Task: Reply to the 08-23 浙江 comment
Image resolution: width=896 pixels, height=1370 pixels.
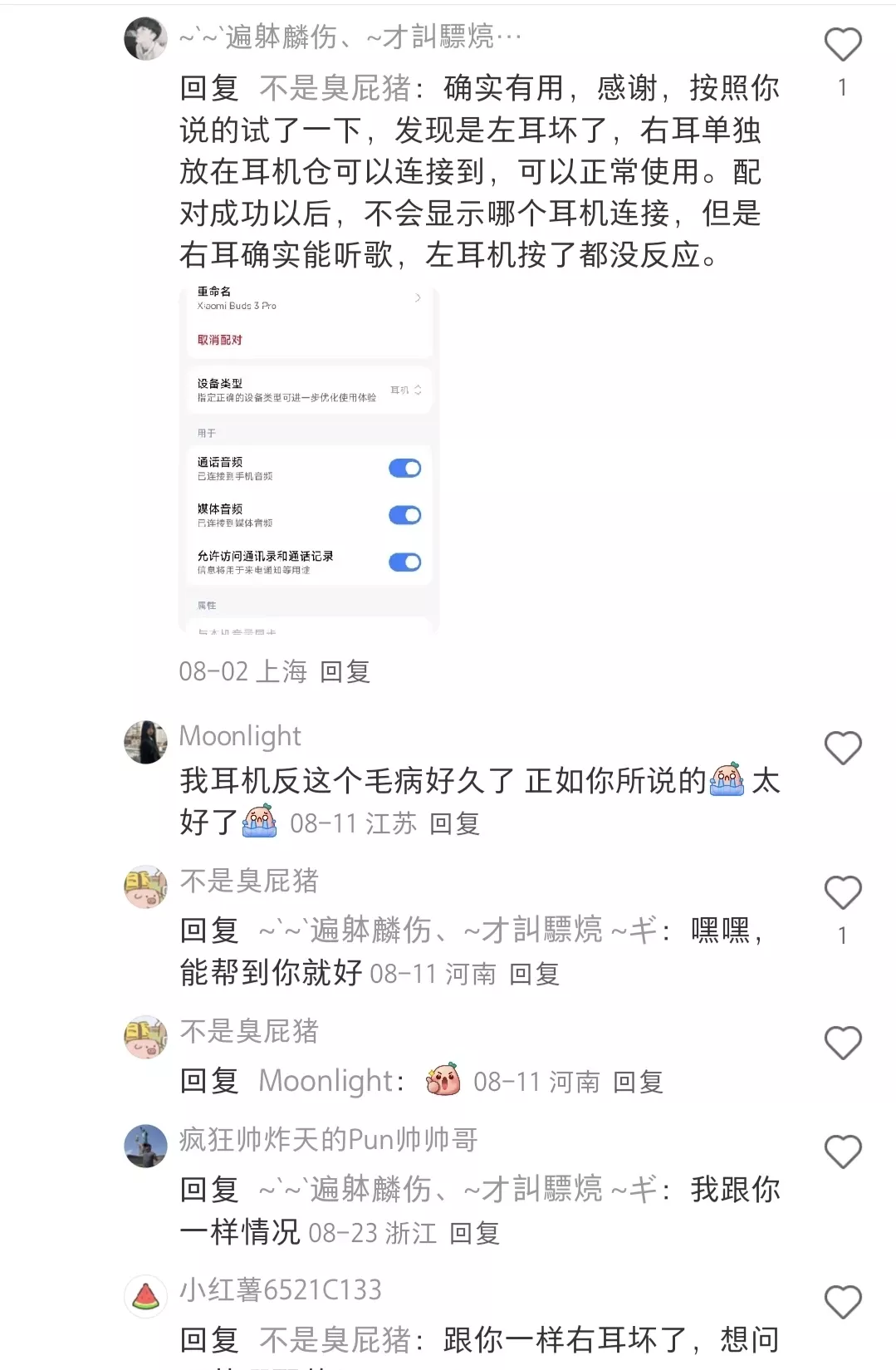Action: pyautogui.click(x=474, y=1233)
